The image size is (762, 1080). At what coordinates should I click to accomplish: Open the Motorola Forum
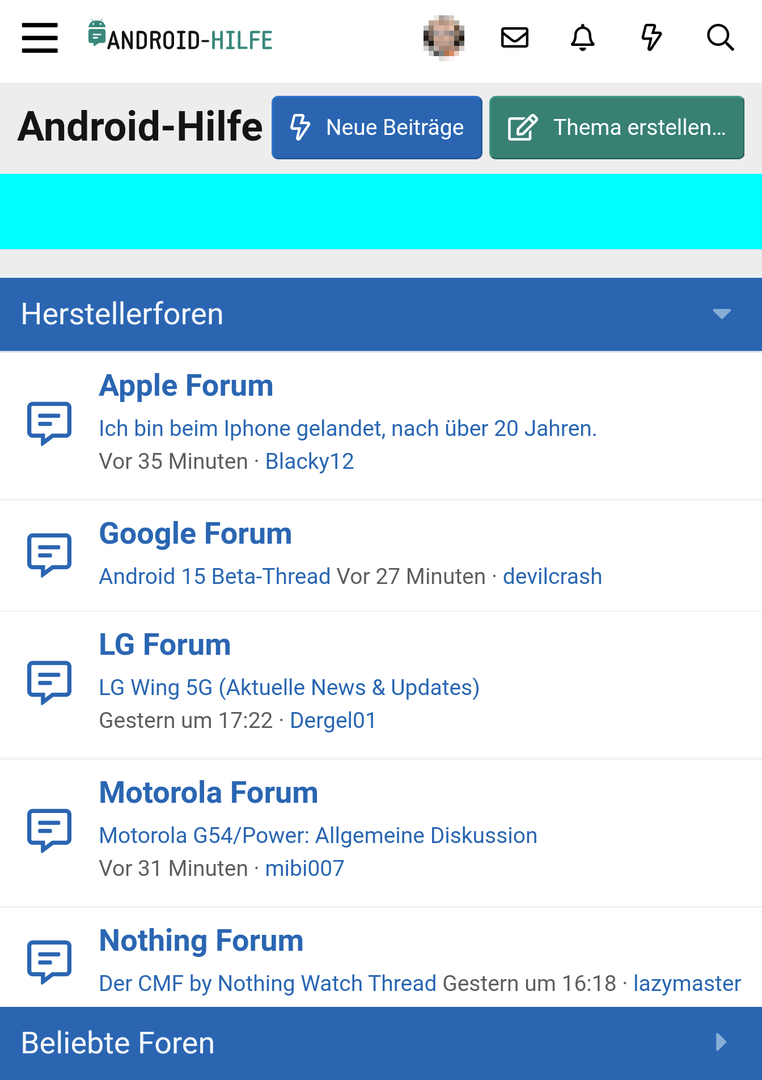point(208,793)
